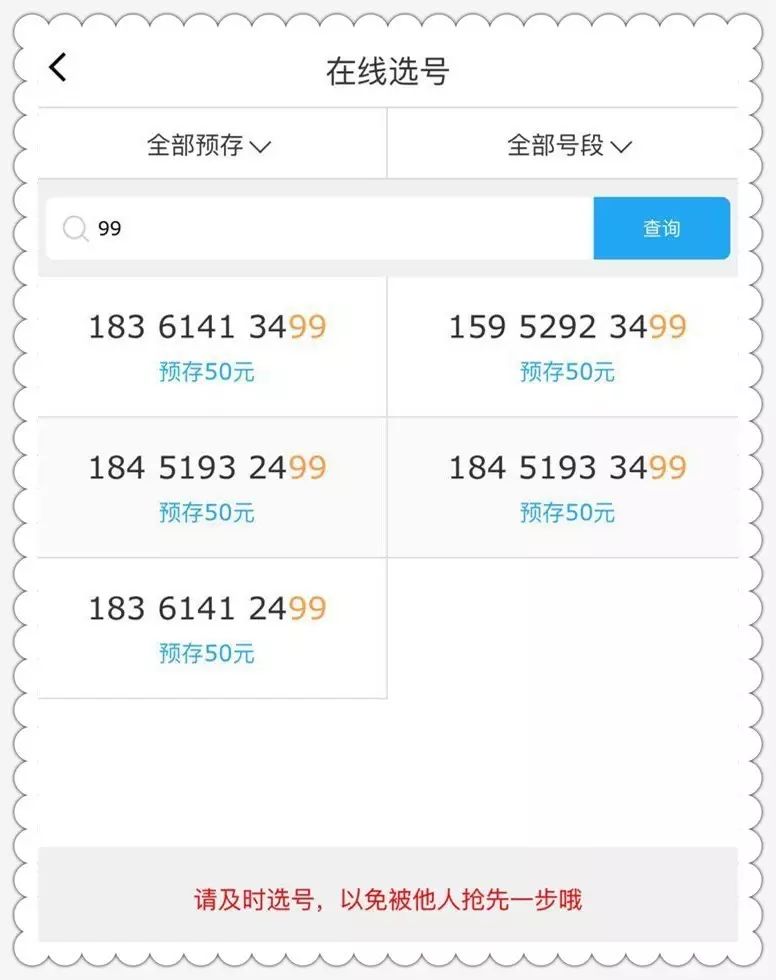Expand the 全部号段 dropdown

point(568,145)
